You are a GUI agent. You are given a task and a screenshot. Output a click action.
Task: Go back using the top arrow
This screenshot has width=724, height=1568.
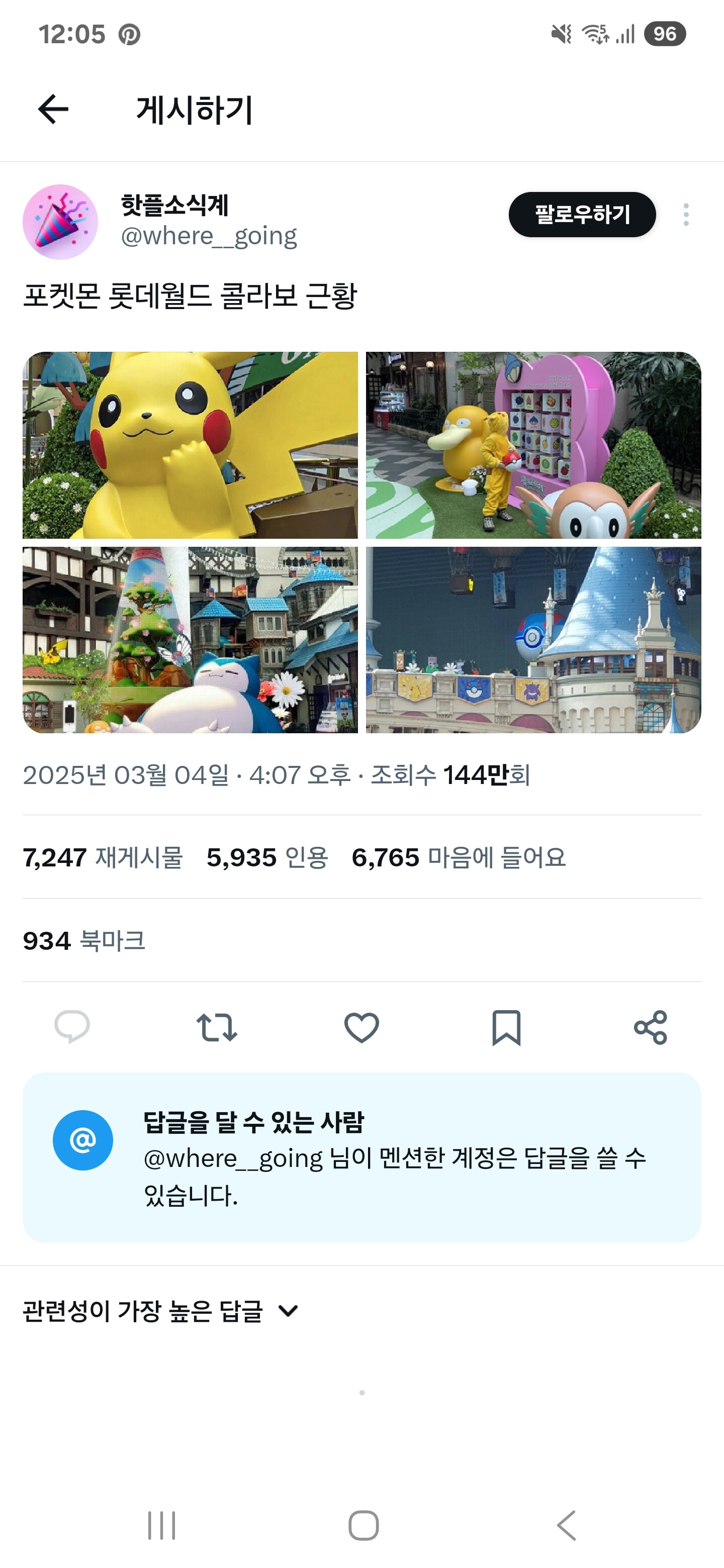click(x=53, y=110)
